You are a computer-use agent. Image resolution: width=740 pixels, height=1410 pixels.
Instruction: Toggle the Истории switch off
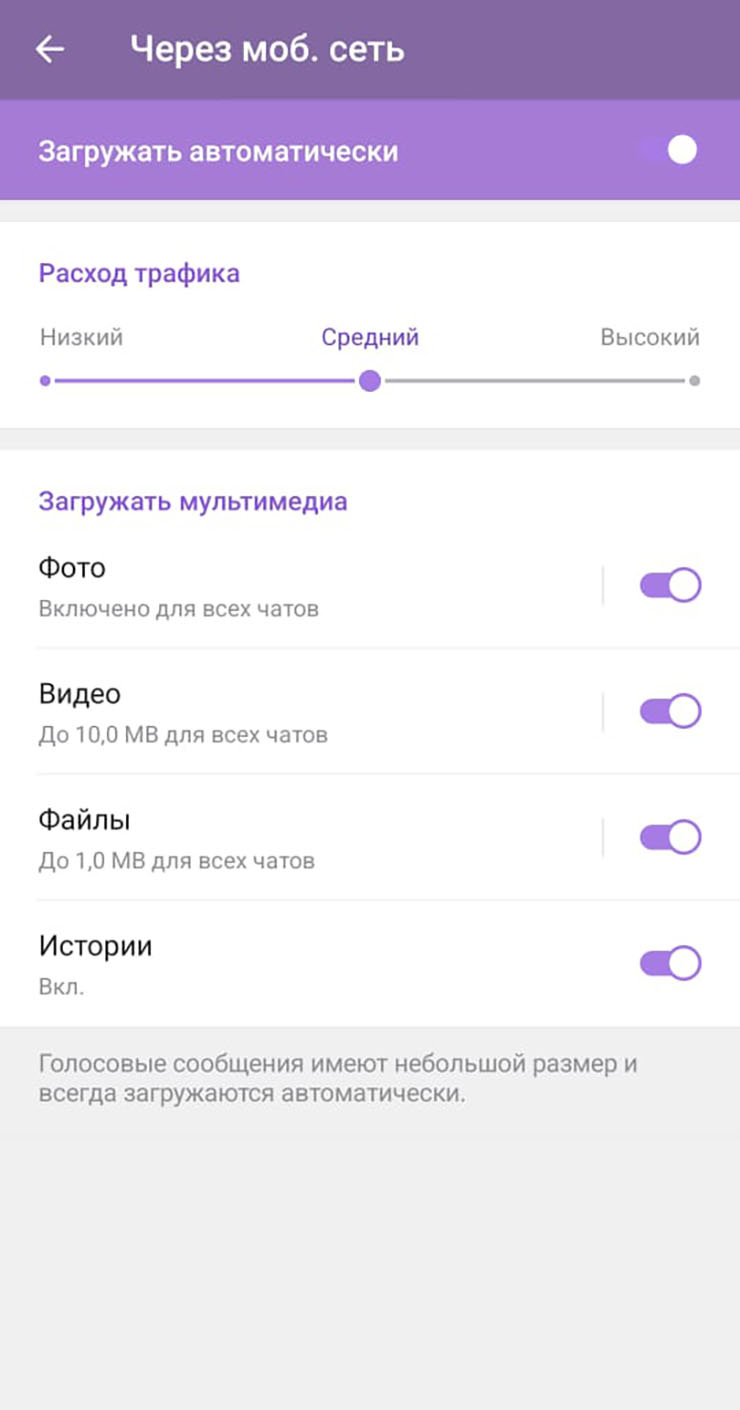tap(670, 963)
